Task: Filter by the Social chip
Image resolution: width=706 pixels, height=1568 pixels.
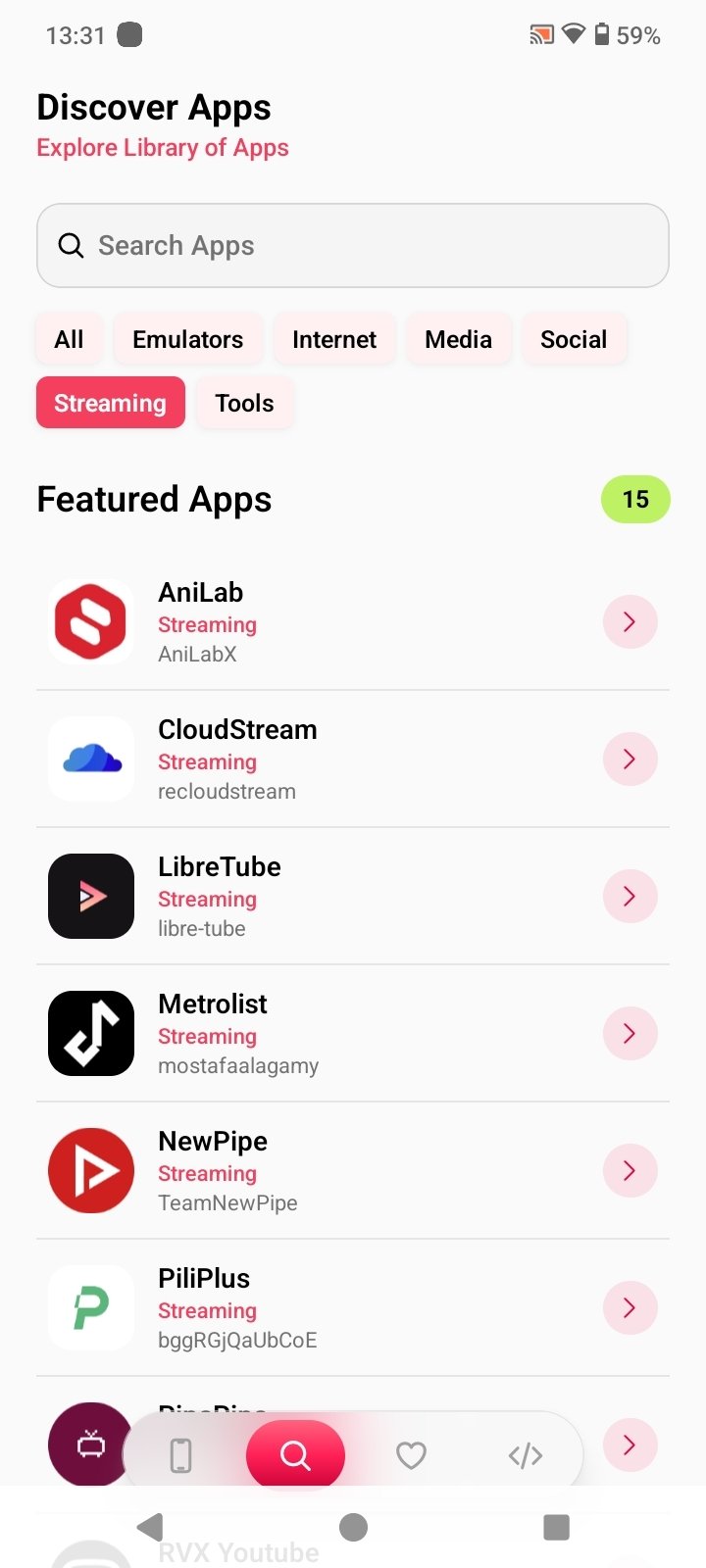Action: pyautogui.click(x=574, y=339)
